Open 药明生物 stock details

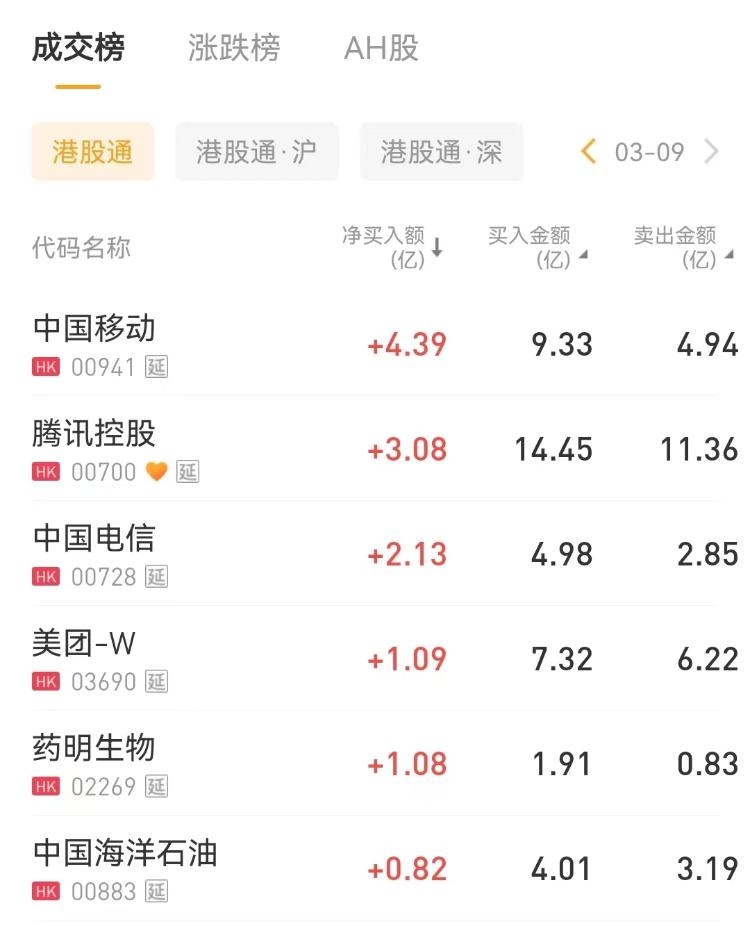pyautogui.click(x=94, y=763)
